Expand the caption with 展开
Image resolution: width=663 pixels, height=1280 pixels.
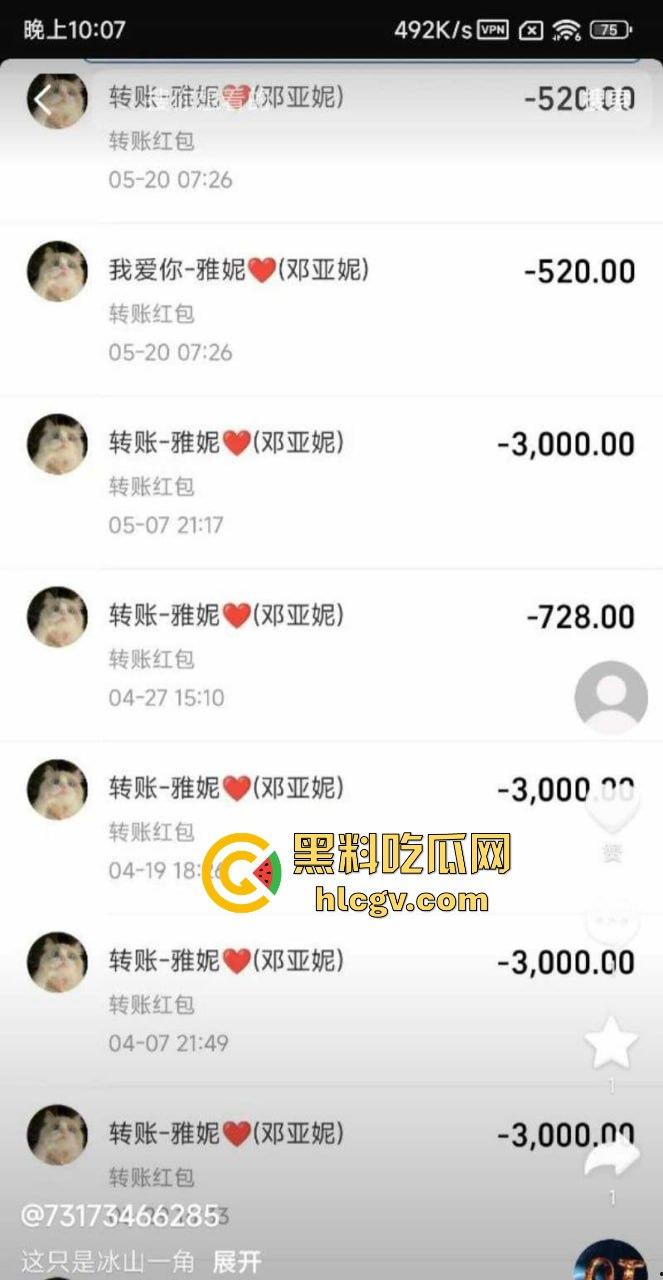(x=237, y=1261)
